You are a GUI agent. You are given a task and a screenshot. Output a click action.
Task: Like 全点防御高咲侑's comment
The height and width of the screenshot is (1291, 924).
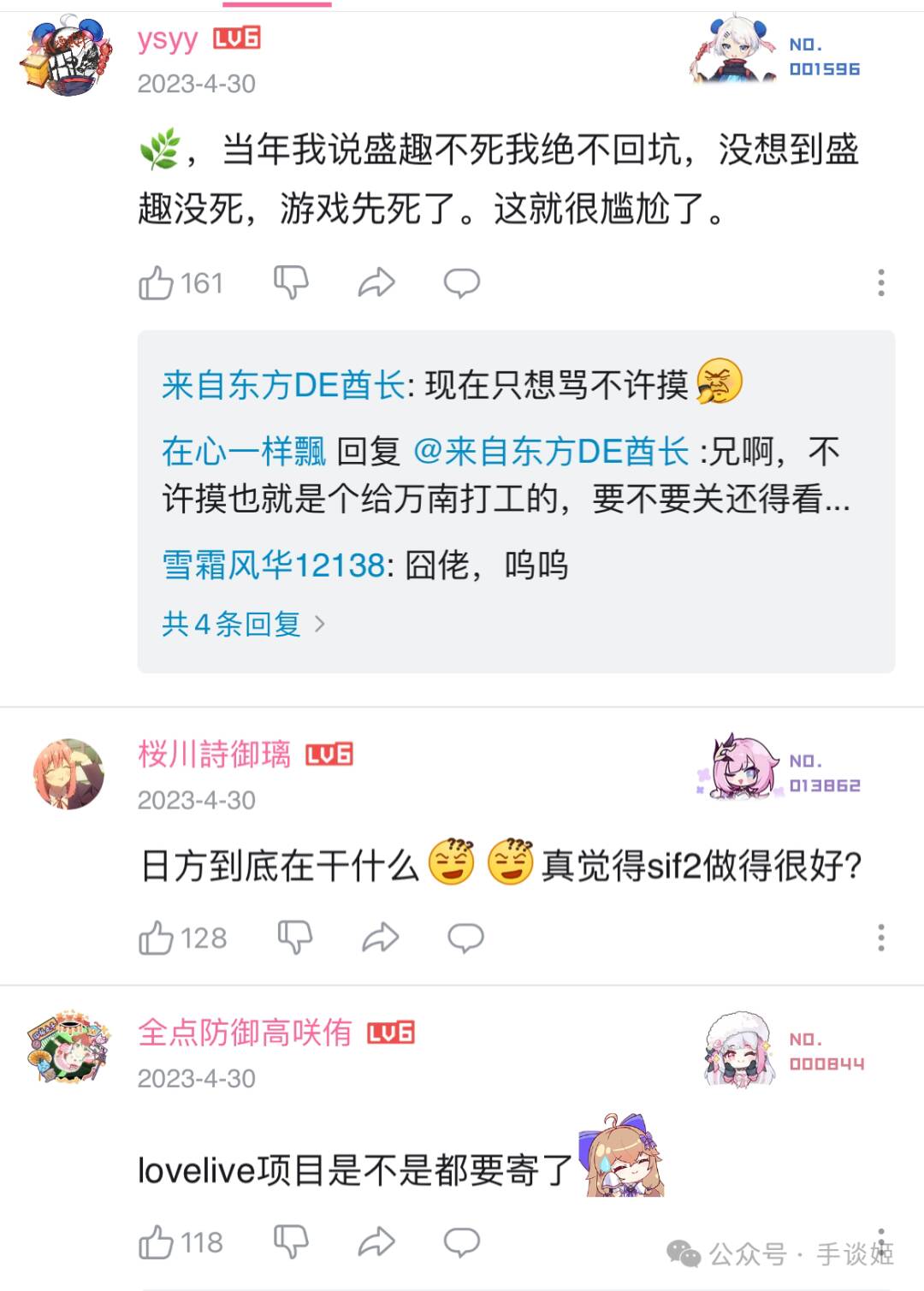pos(157,1242)
